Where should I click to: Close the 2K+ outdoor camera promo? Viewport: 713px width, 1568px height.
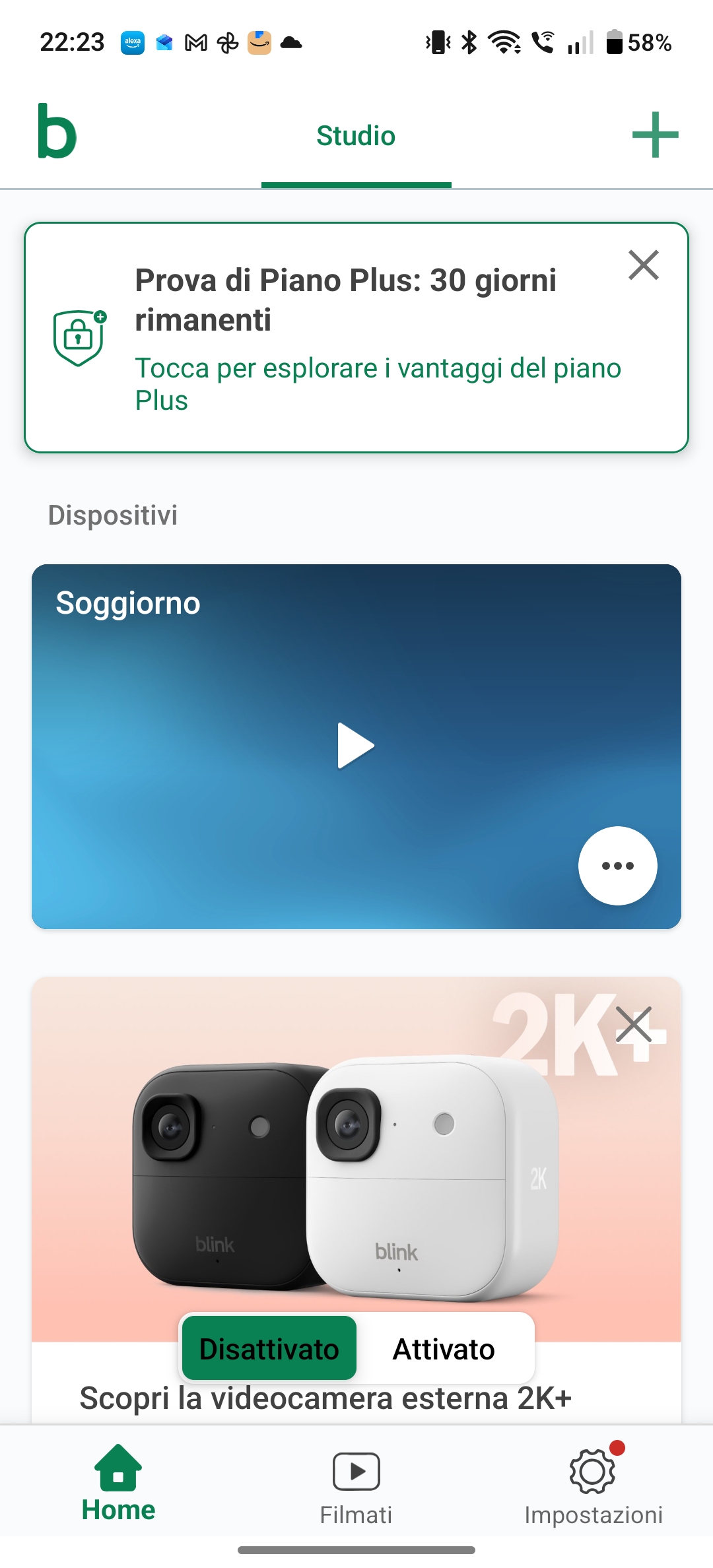click(x=633, y=1024)
